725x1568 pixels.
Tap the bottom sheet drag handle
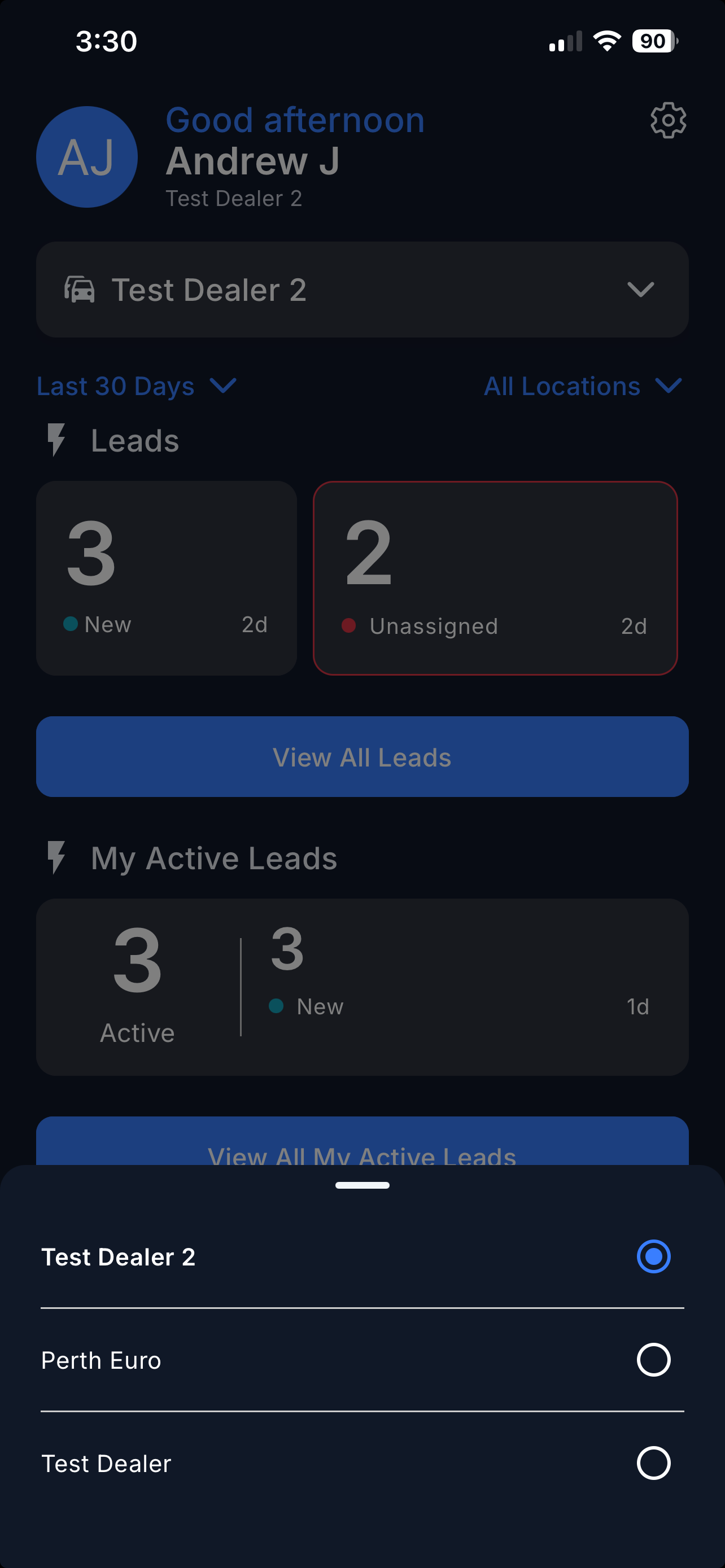tap(362, 1185)
